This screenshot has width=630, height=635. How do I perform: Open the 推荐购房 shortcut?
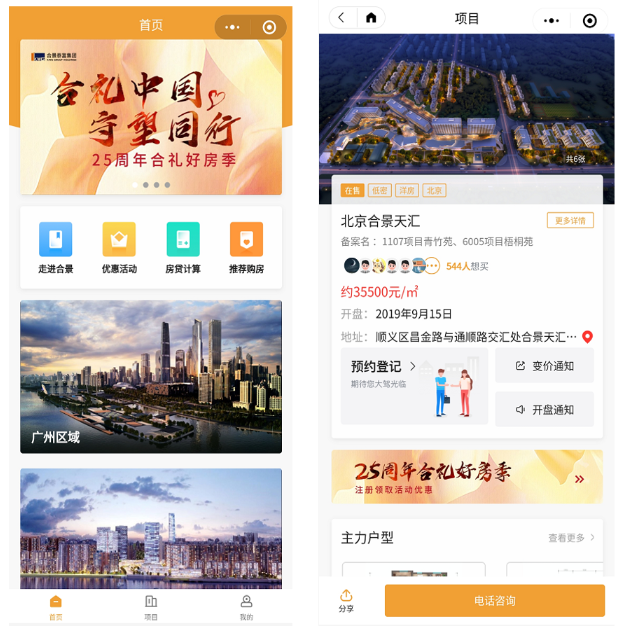pyautogui.click(x=246, y=246)
